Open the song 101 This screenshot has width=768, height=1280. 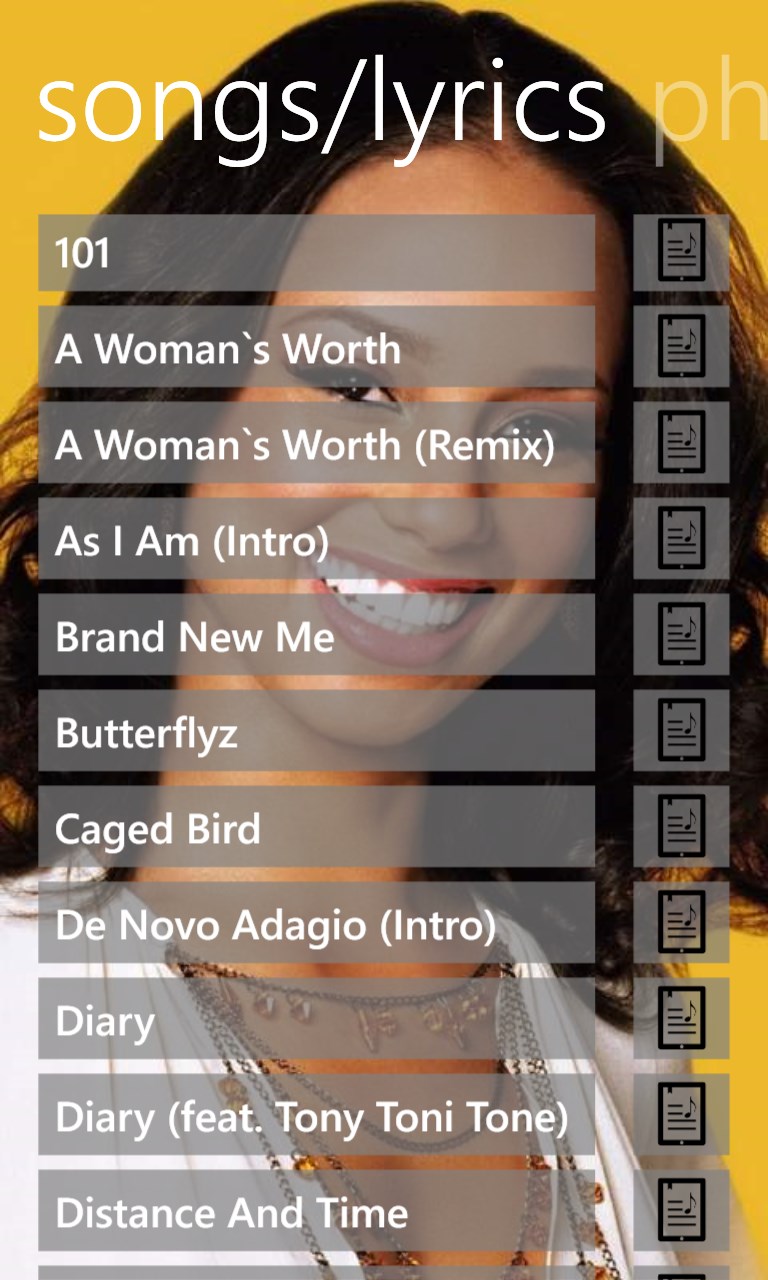316,253
